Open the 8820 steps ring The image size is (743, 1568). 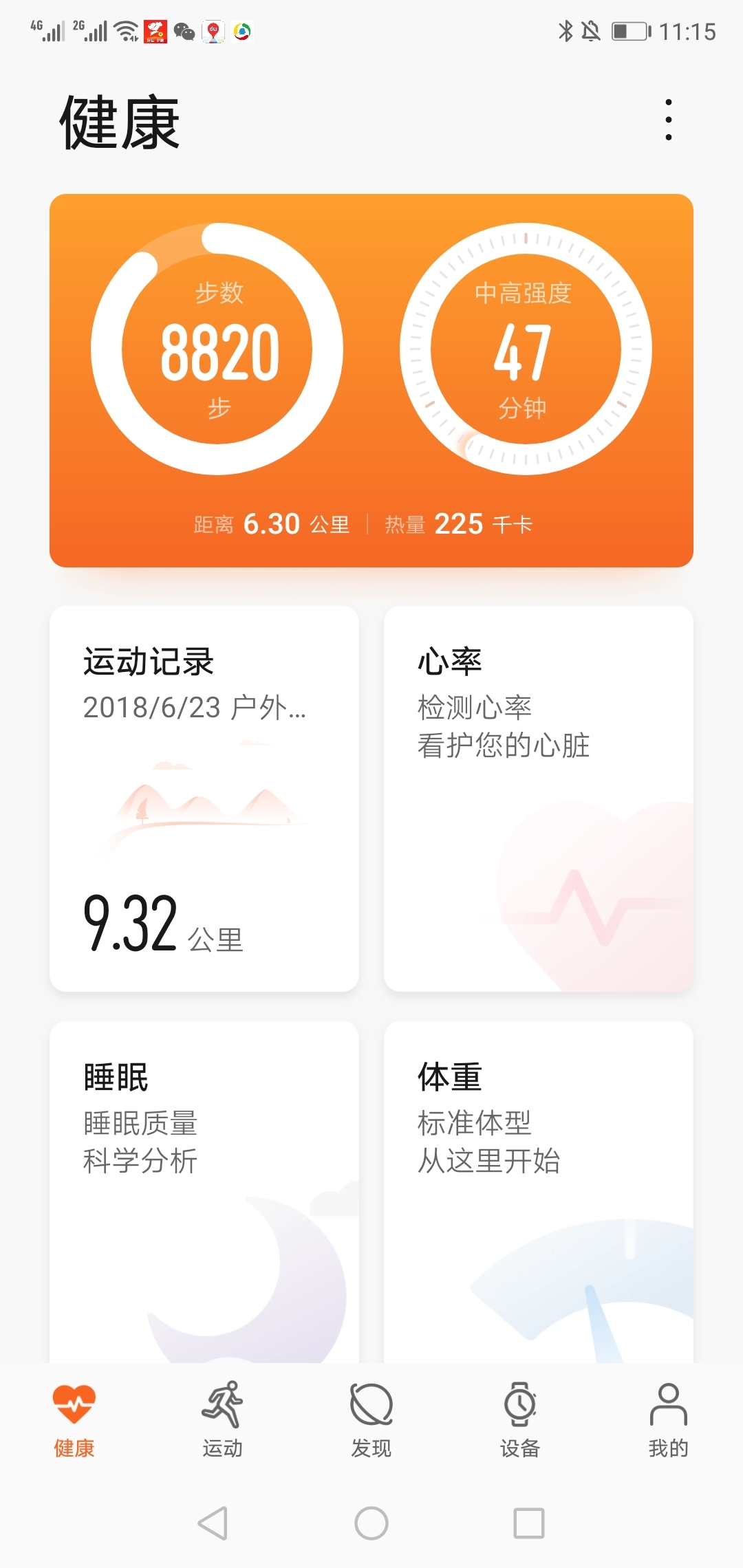click(217, 349)
